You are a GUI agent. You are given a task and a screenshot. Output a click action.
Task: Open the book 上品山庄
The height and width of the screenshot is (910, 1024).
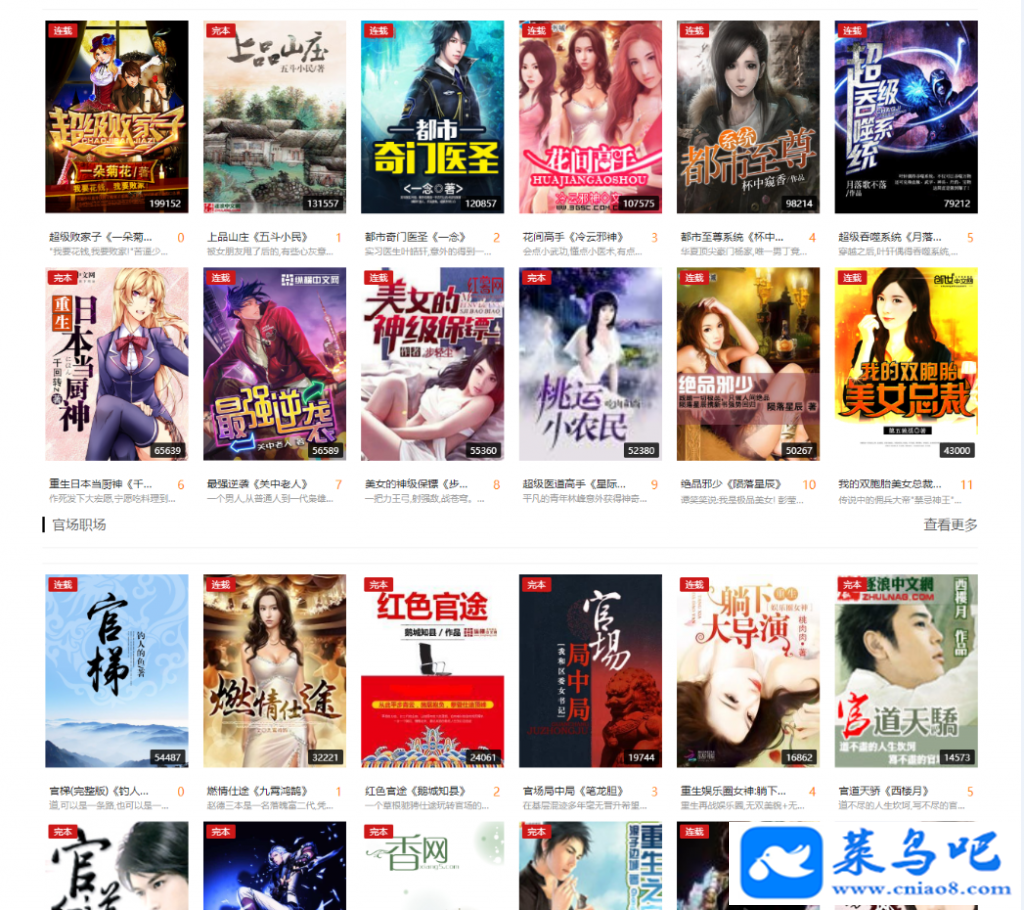[x=275, y=117]
